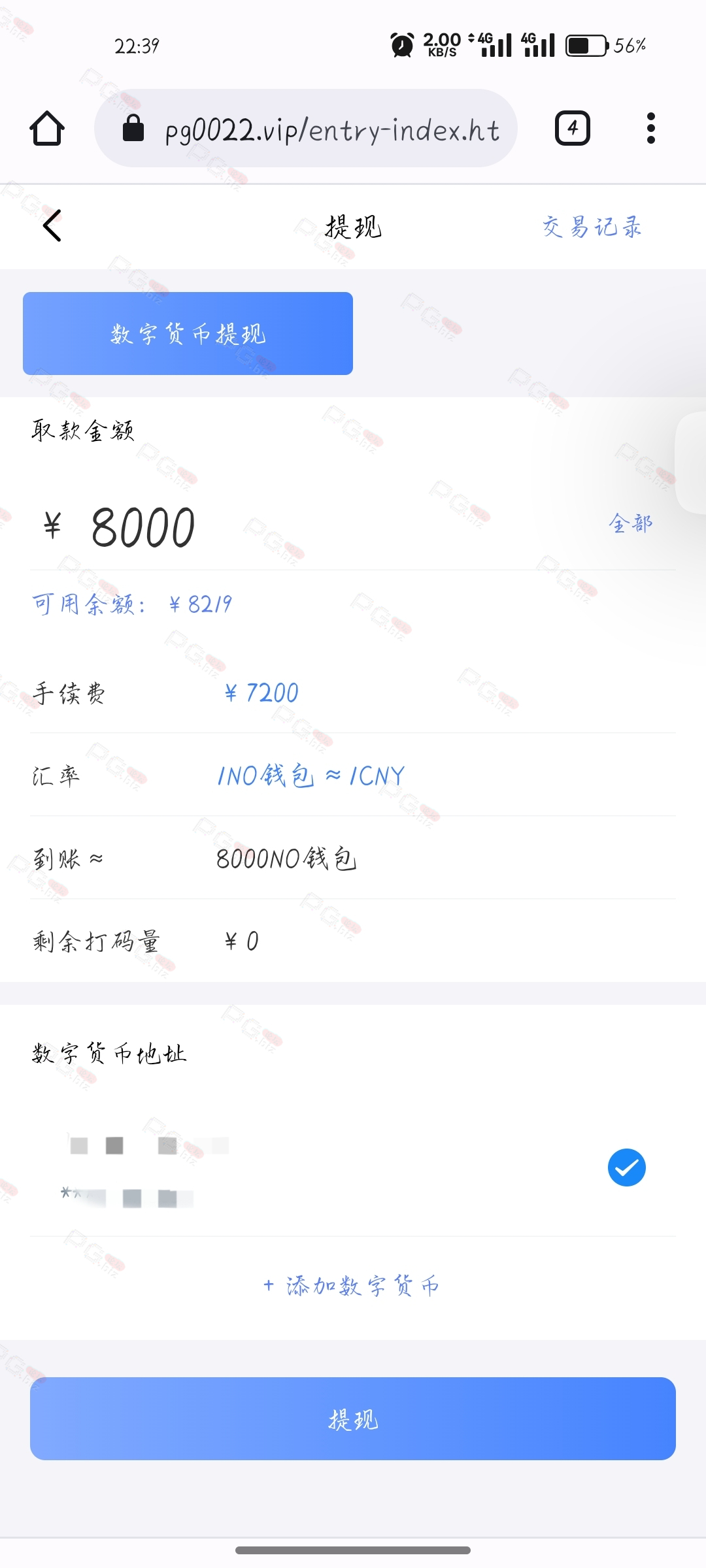Select the 数字货币提现 tab

coord(188,334)
